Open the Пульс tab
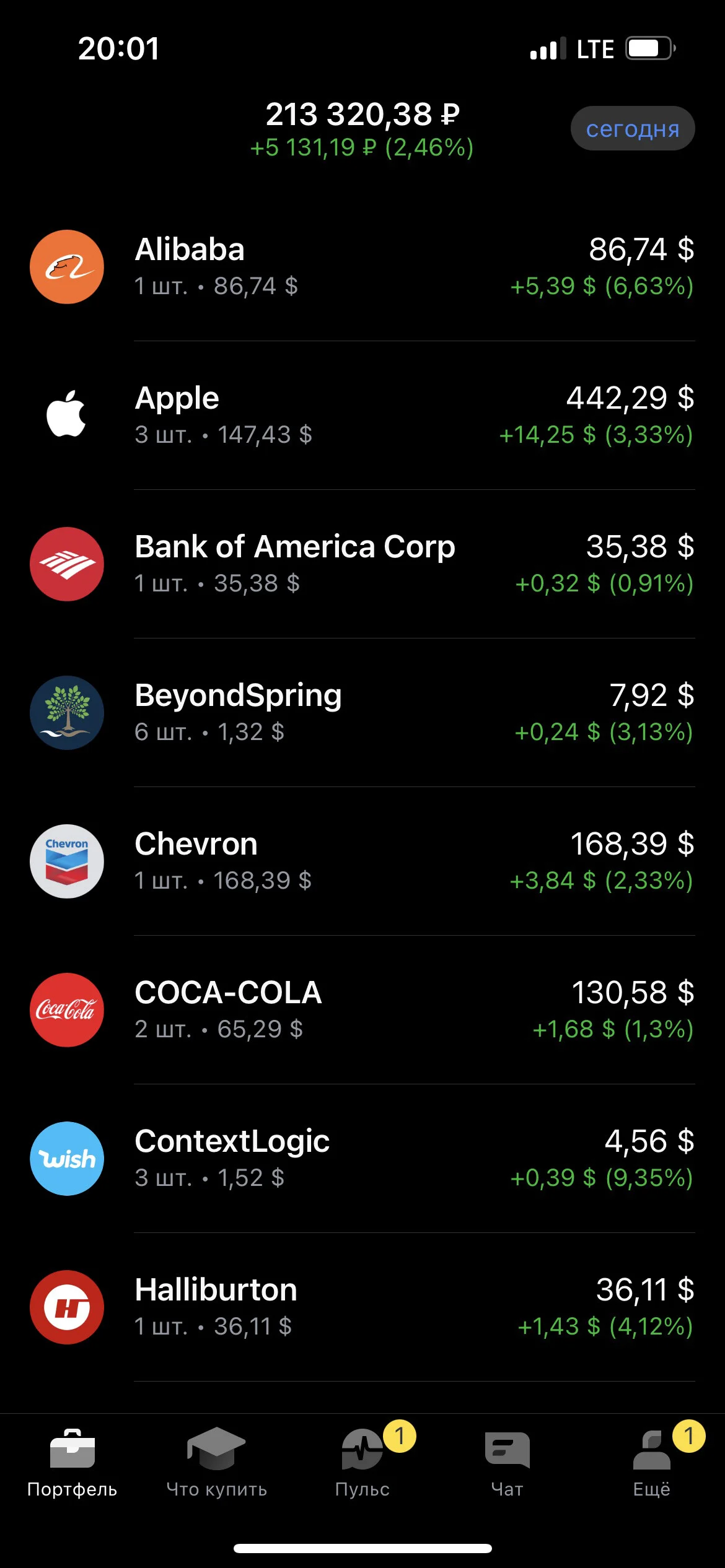 pyautogui.click(x=362, y=1464)
